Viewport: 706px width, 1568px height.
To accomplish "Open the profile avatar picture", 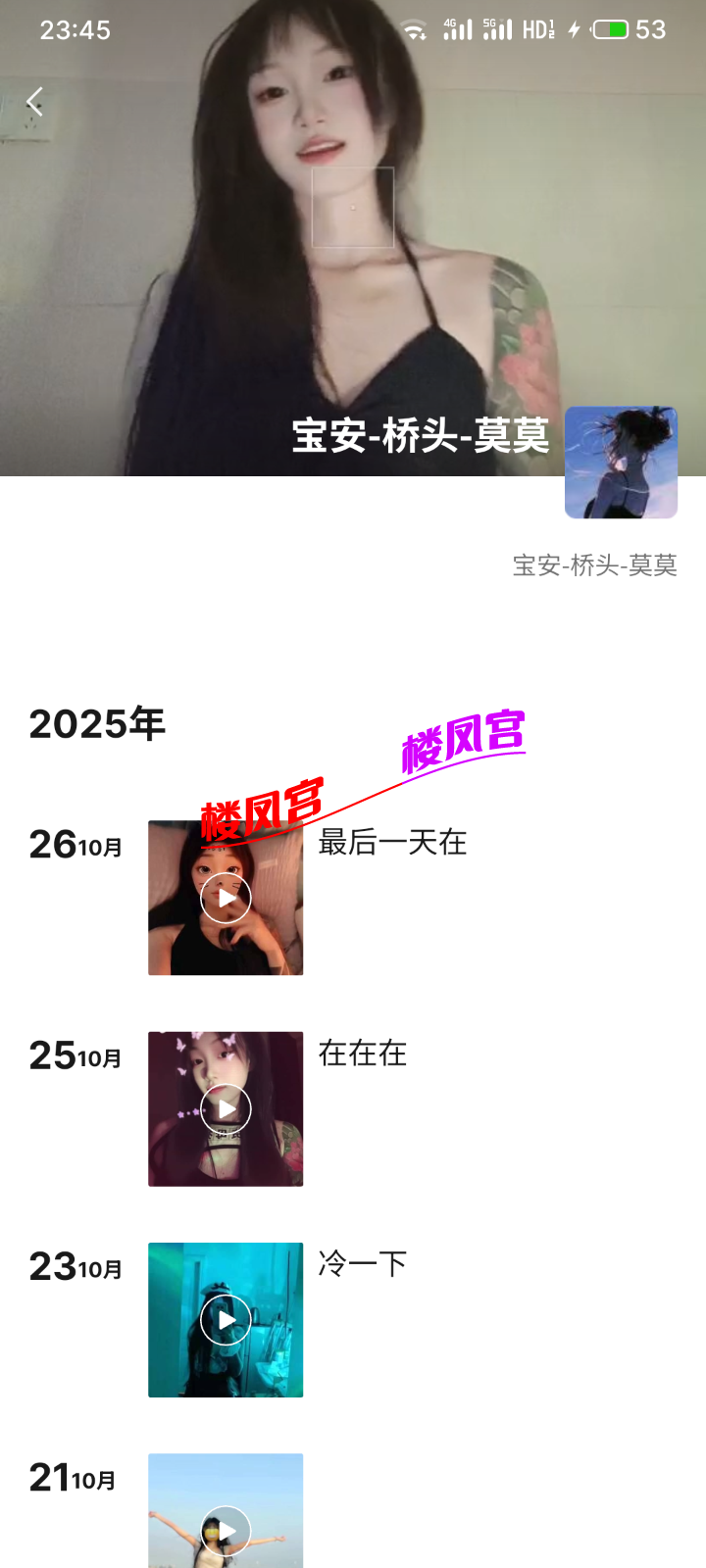I will click(621, 462).
